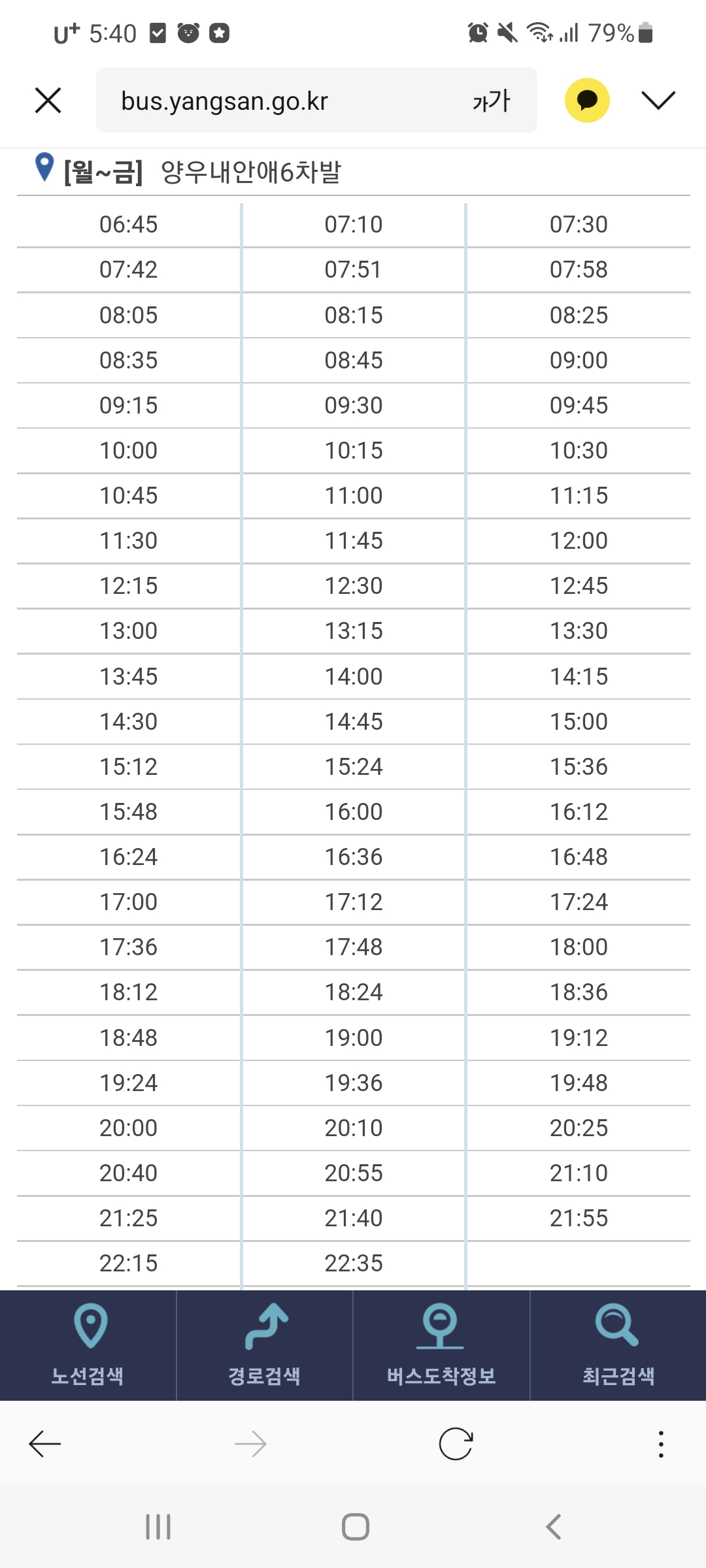Open 버스도착정보 bus arrival info tab
The height and width of the screenshot is (1568, 706).
click(x=441, y=1345)
